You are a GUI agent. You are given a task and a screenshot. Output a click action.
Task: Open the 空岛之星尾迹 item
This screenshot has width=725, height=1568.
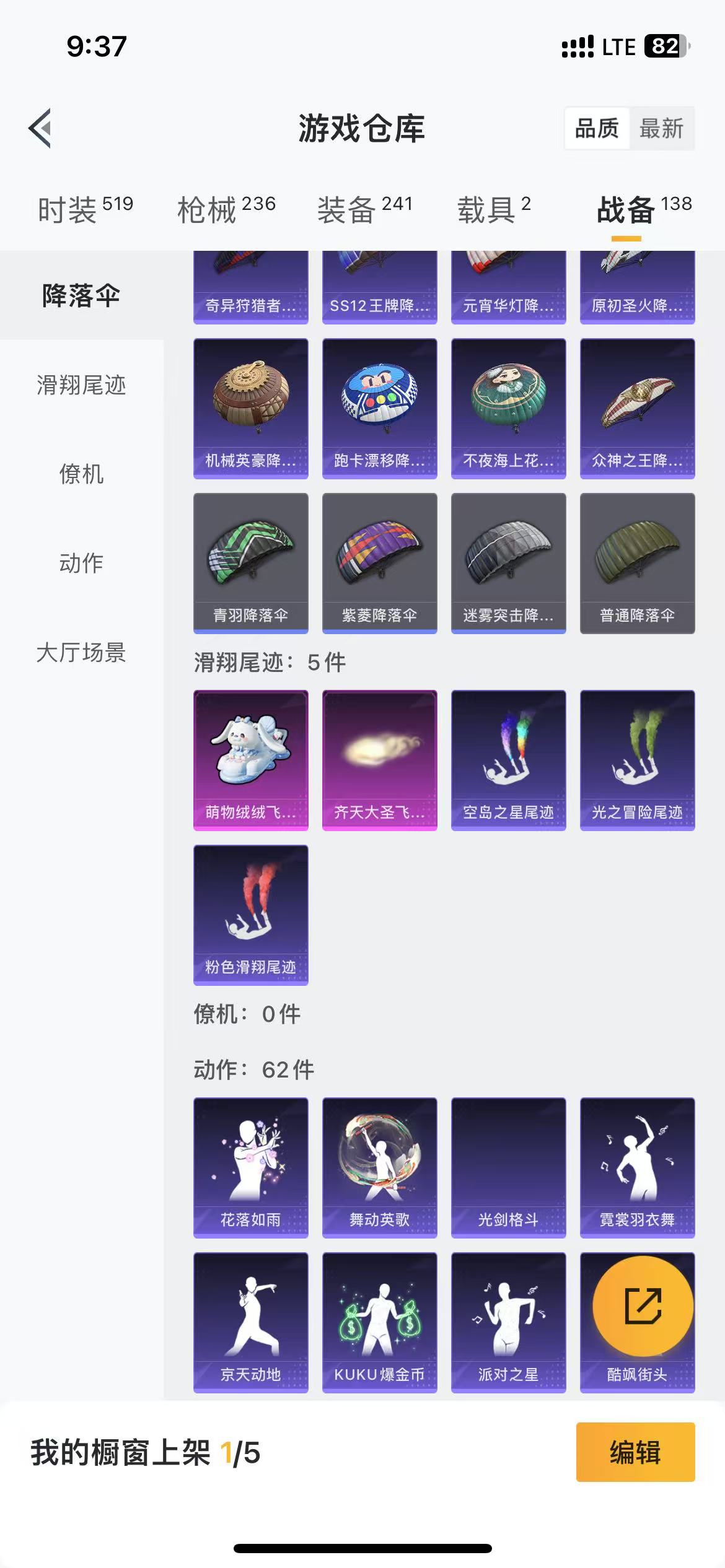pos(509,760)
